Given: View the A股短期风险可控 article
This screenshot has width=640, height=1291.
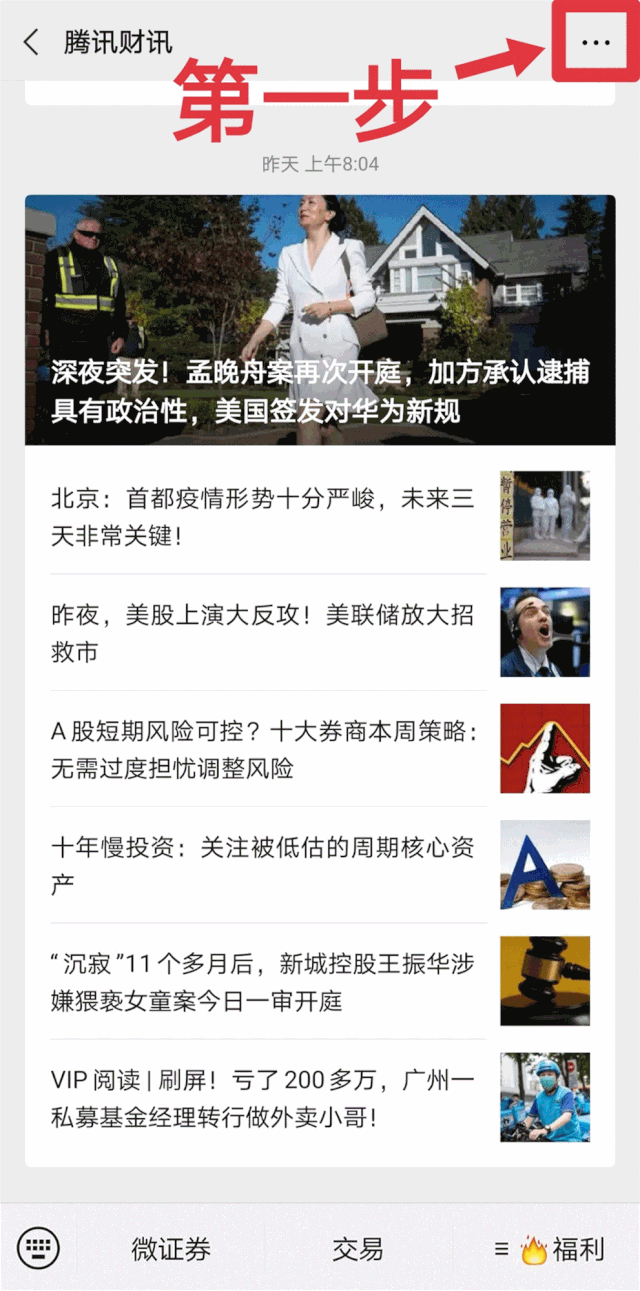Looking at the screenshot, I should click(x=264, y=749).
